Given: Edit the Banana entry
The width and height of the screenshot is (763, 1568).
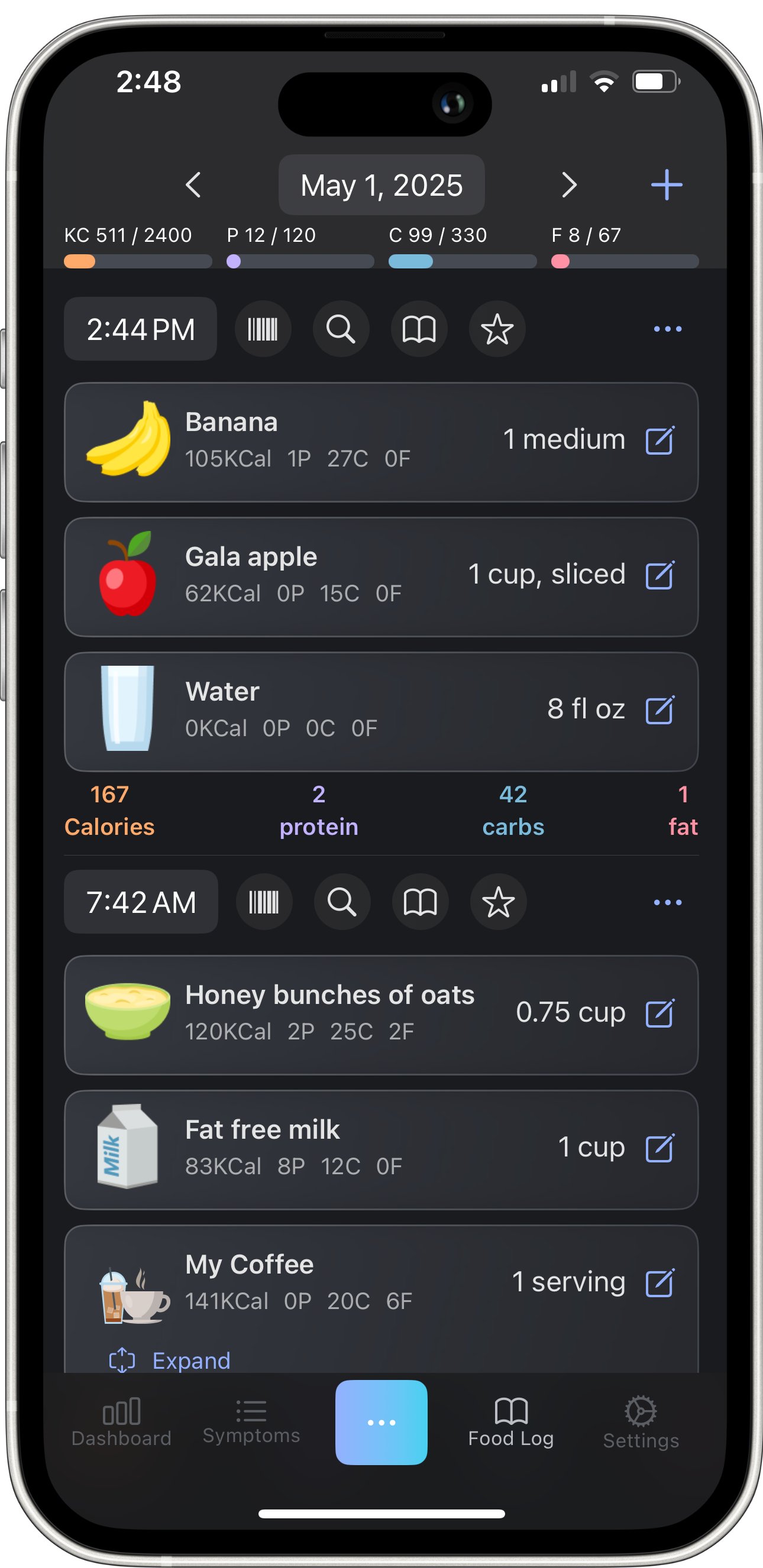Looking at the screenshot, I should point(659,440).
